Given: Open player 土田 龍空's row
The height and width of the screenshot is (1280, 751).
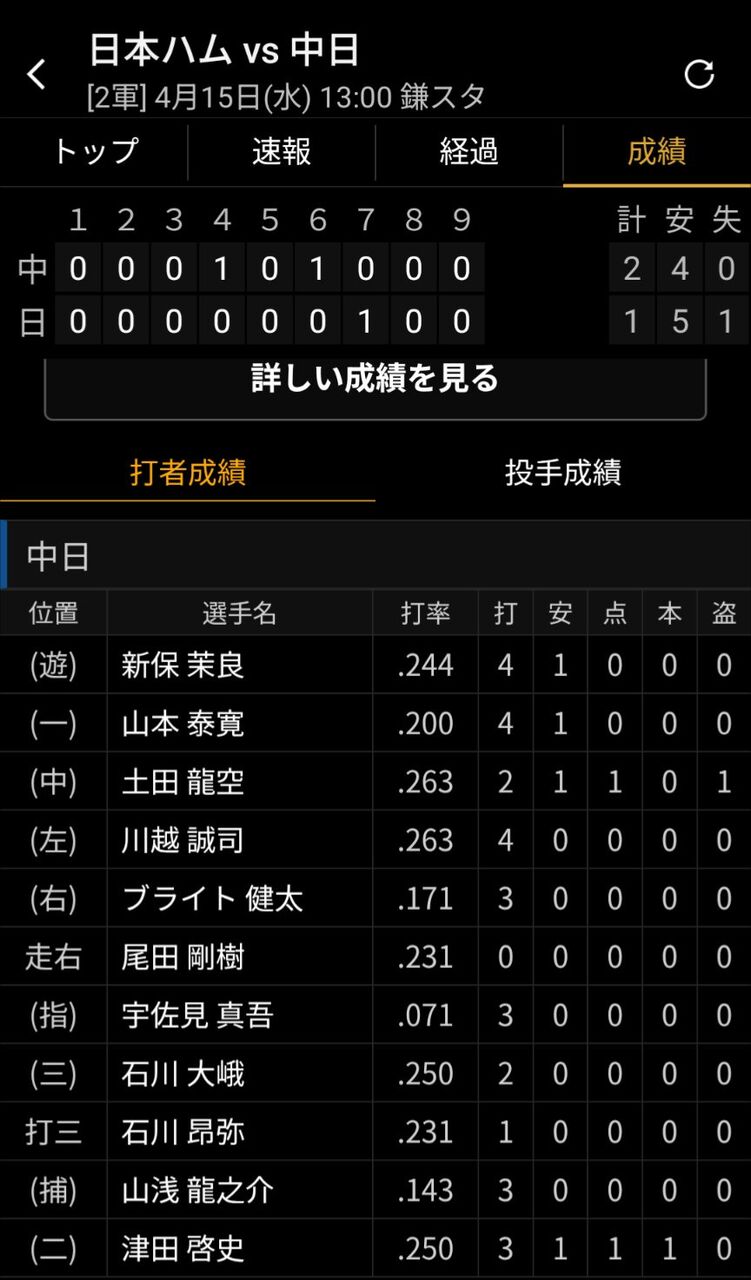Looking at the screenshot, I should (x=375, y=781).
